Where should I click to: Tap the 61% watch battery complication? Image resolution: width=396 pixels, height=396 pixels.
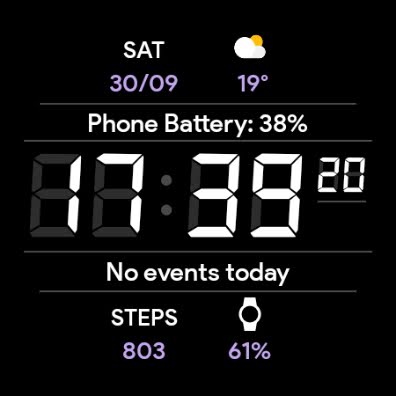(250, 329)
